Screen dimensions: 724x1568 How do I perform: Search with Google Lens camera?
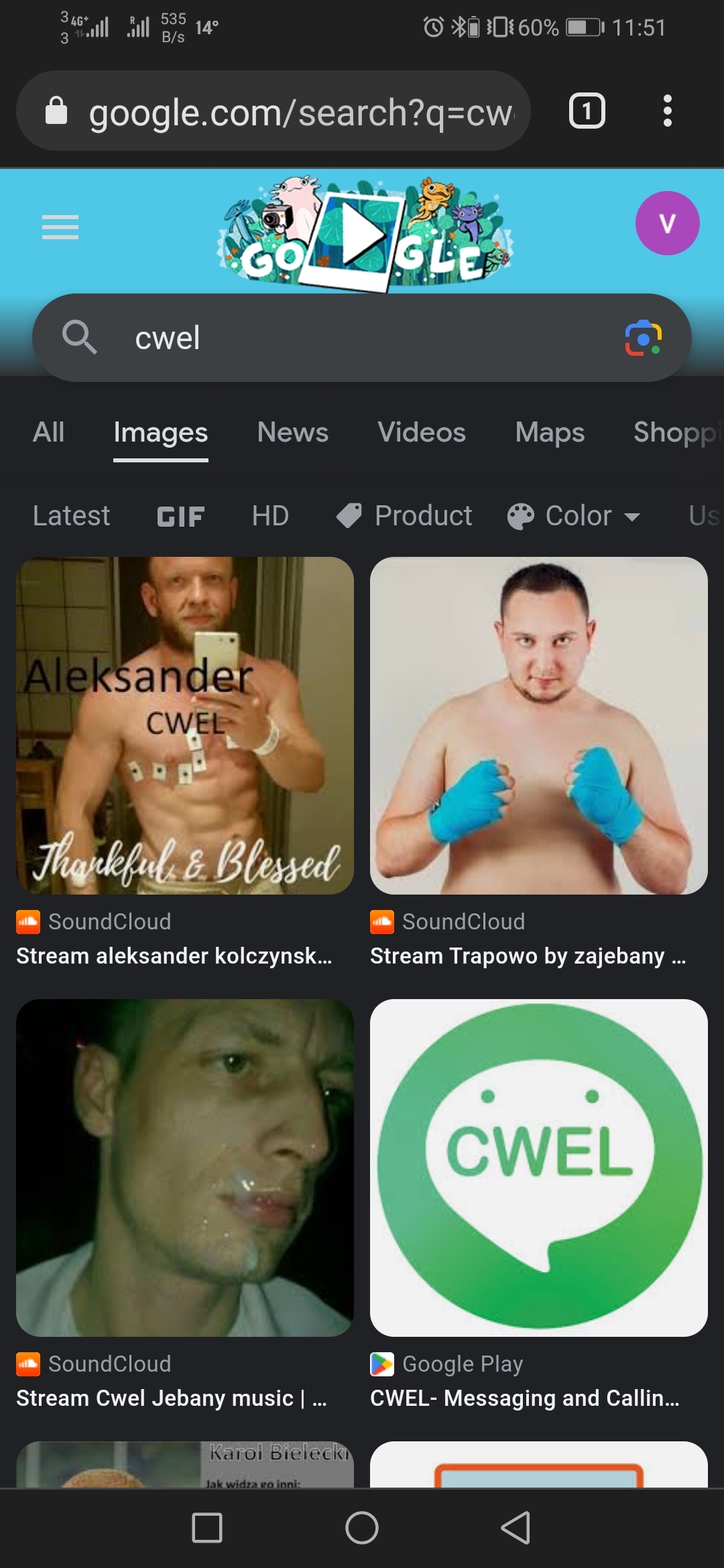pos(643,338)
